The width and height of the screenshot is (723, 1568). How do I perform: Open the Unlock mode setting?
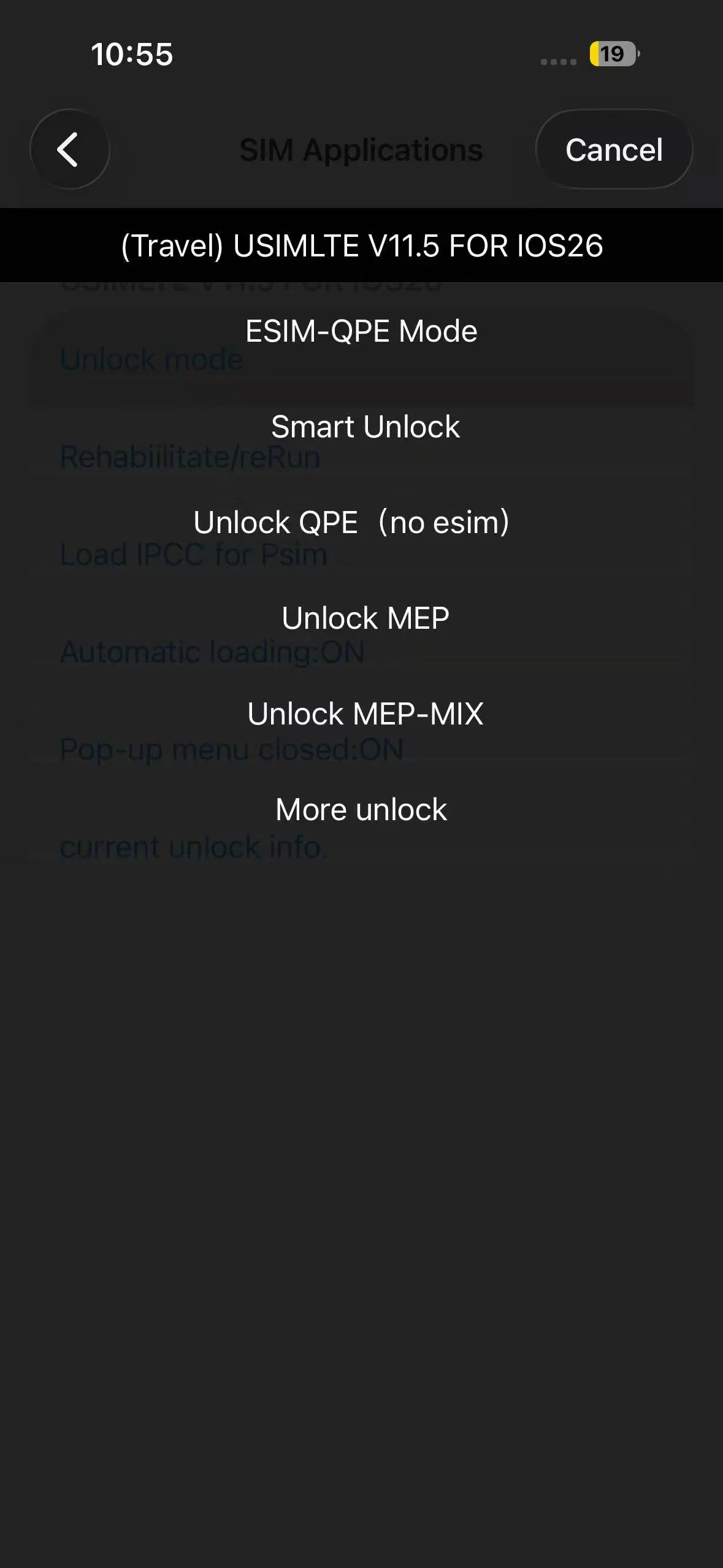(x=151, y=359)
